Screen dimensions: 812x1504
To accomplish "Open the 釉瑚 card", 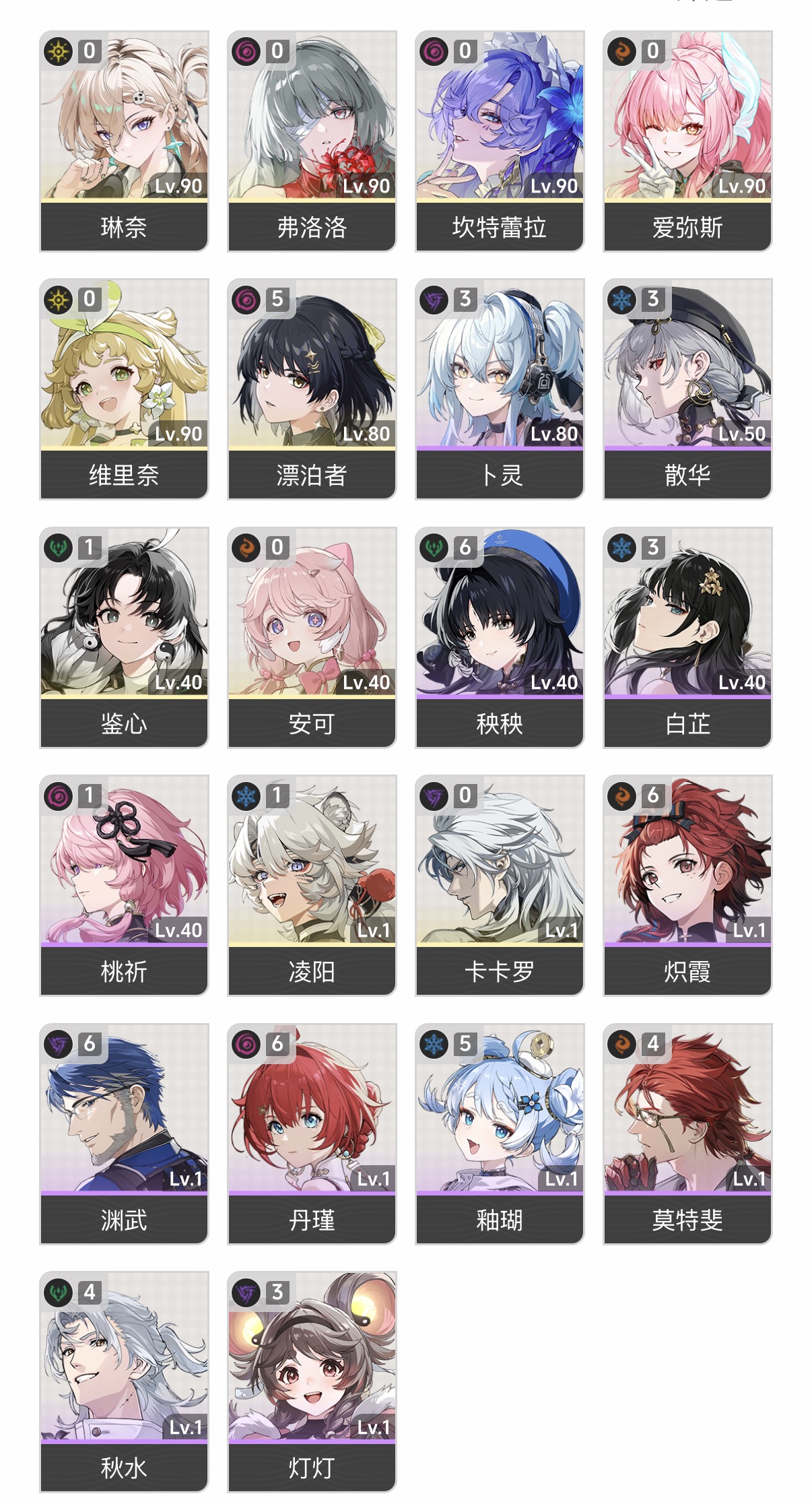I will point(500,1134).
